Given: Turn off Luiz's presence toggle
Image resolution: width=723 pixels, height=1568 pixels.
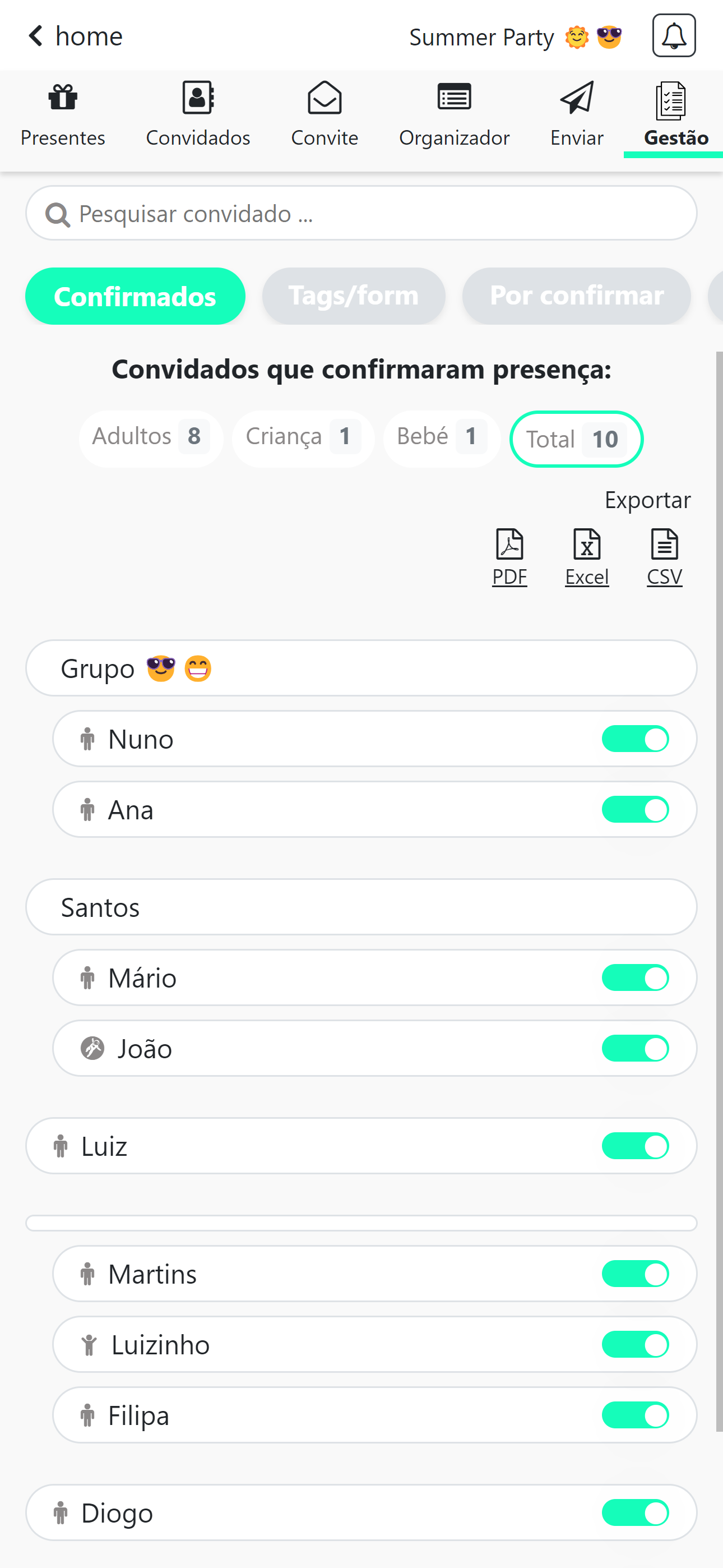Looking at the screenshot, I should 636,1146.
